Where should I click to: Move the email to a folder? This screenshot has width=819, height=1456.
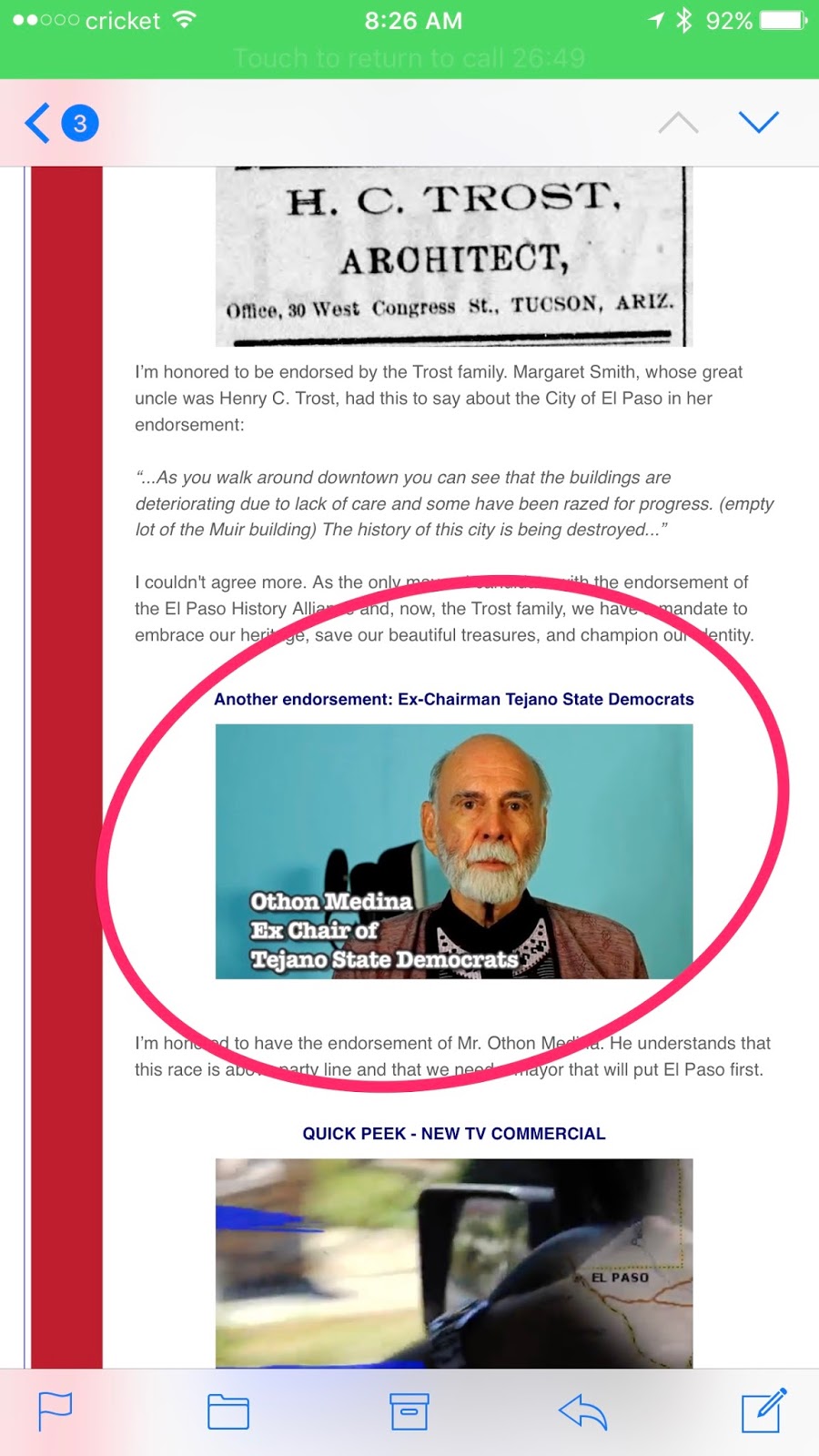[227, 1411]
